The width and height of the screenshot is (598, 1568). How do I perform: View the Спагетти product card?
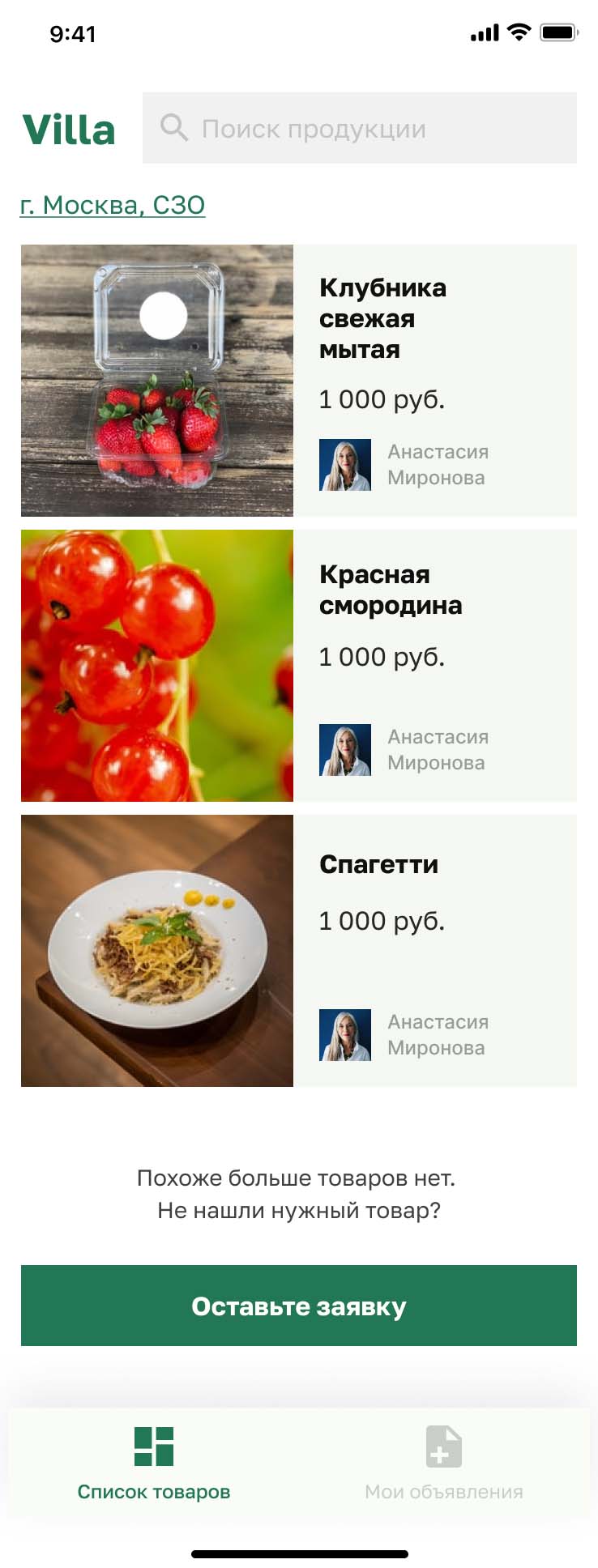coord(299,951)
